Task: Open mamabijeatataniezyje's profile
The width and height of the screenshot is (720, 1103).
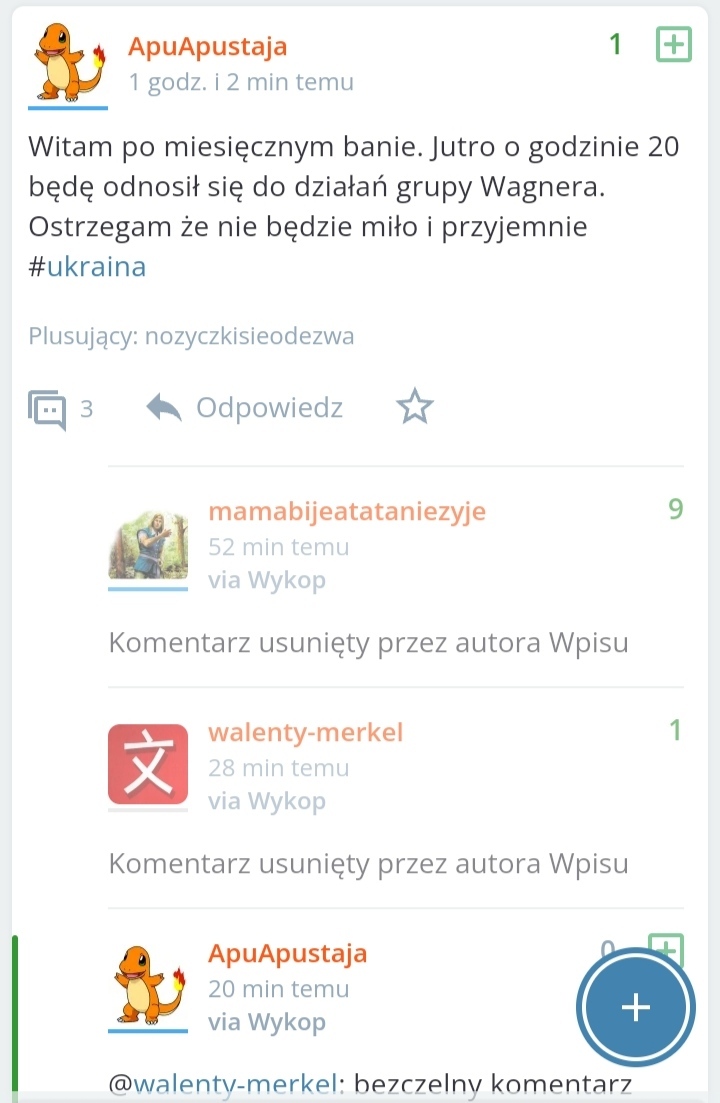Action: point(346,512)
